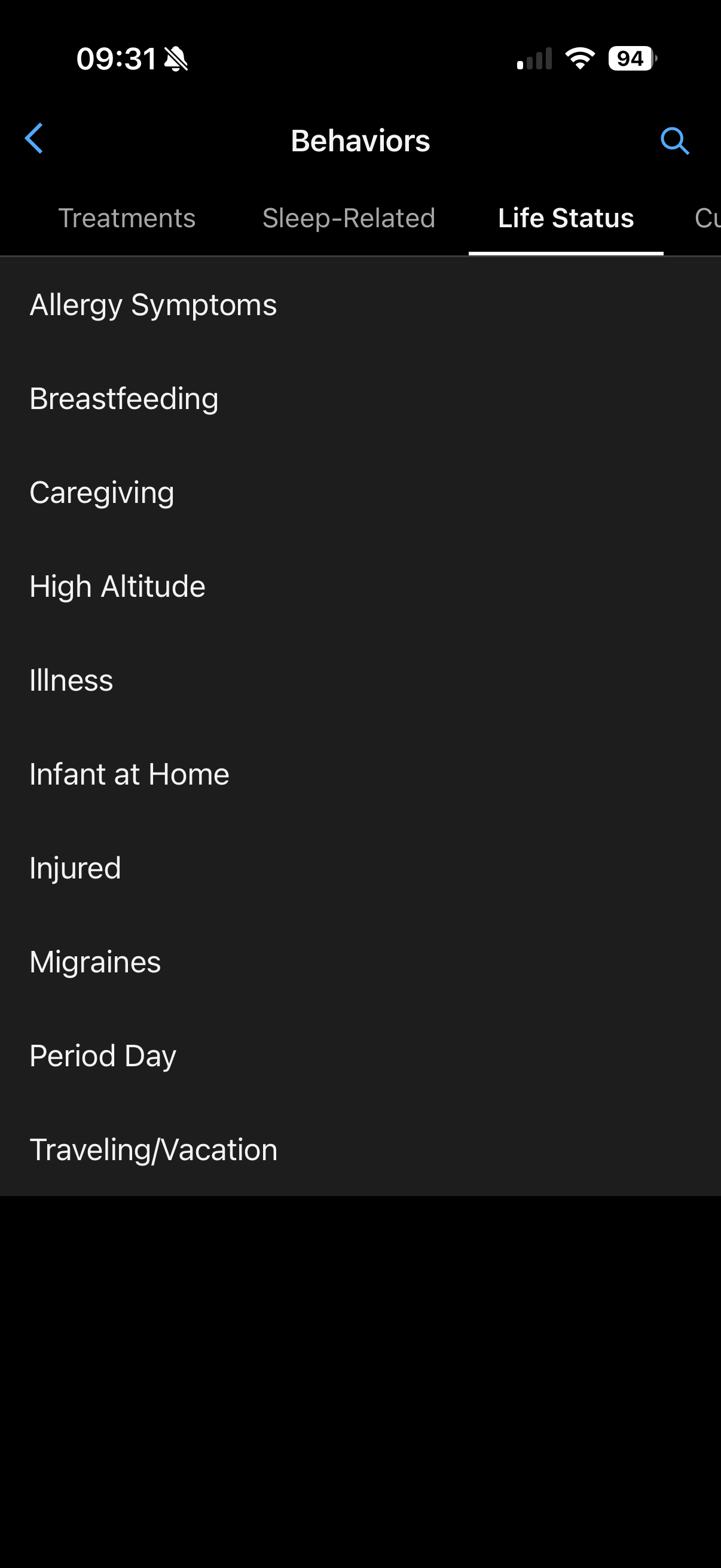Go back using the arrow icon
721x1568 pixels.
coord(34,139)
